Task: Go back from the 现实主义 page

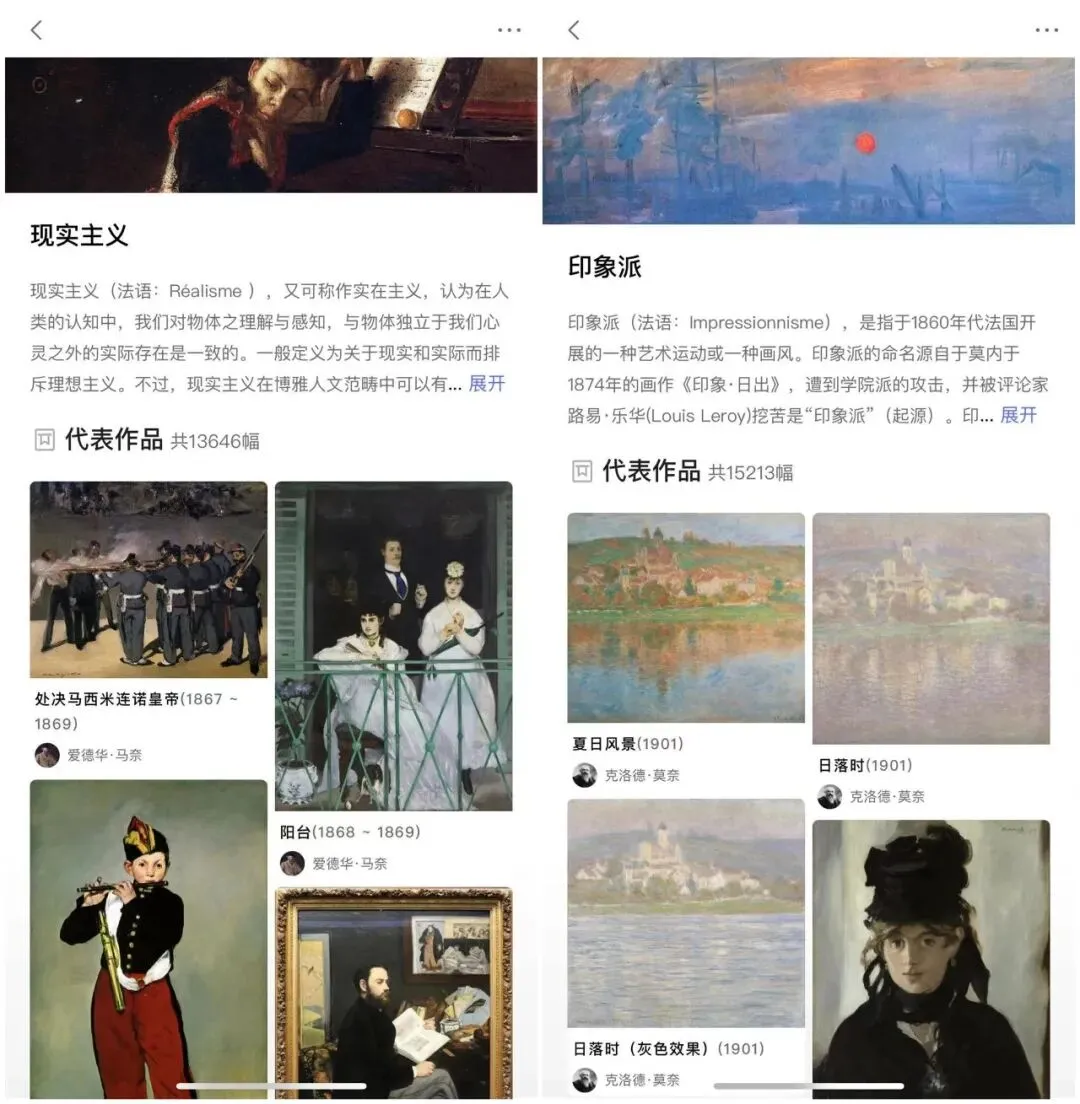Action: 37,30
